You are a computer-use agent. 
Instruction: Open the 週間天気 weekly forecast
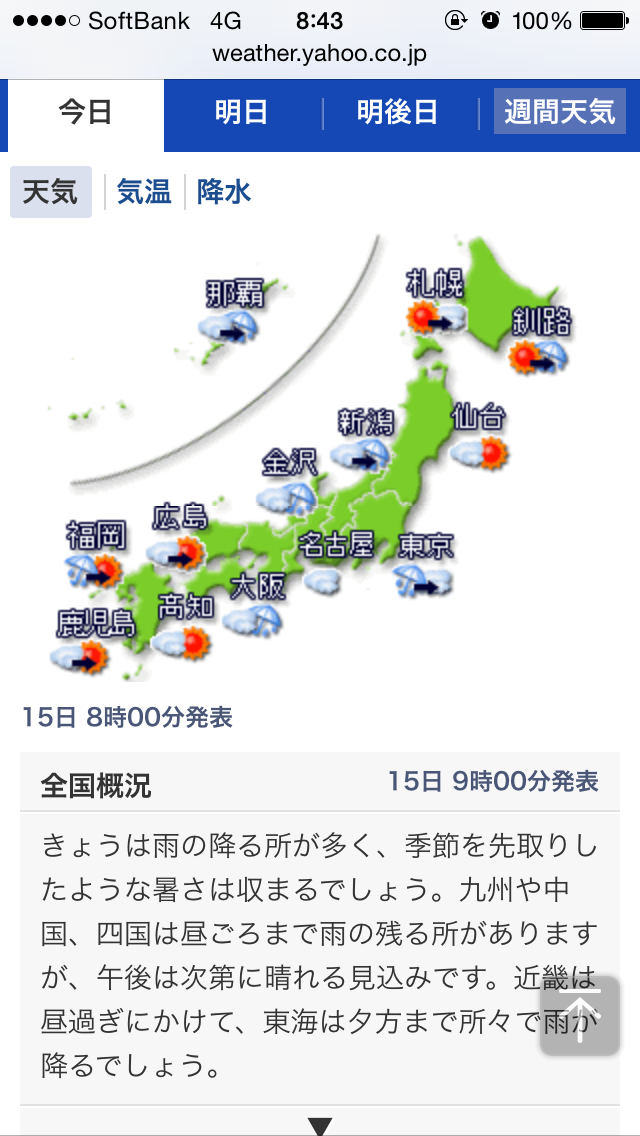559,111
